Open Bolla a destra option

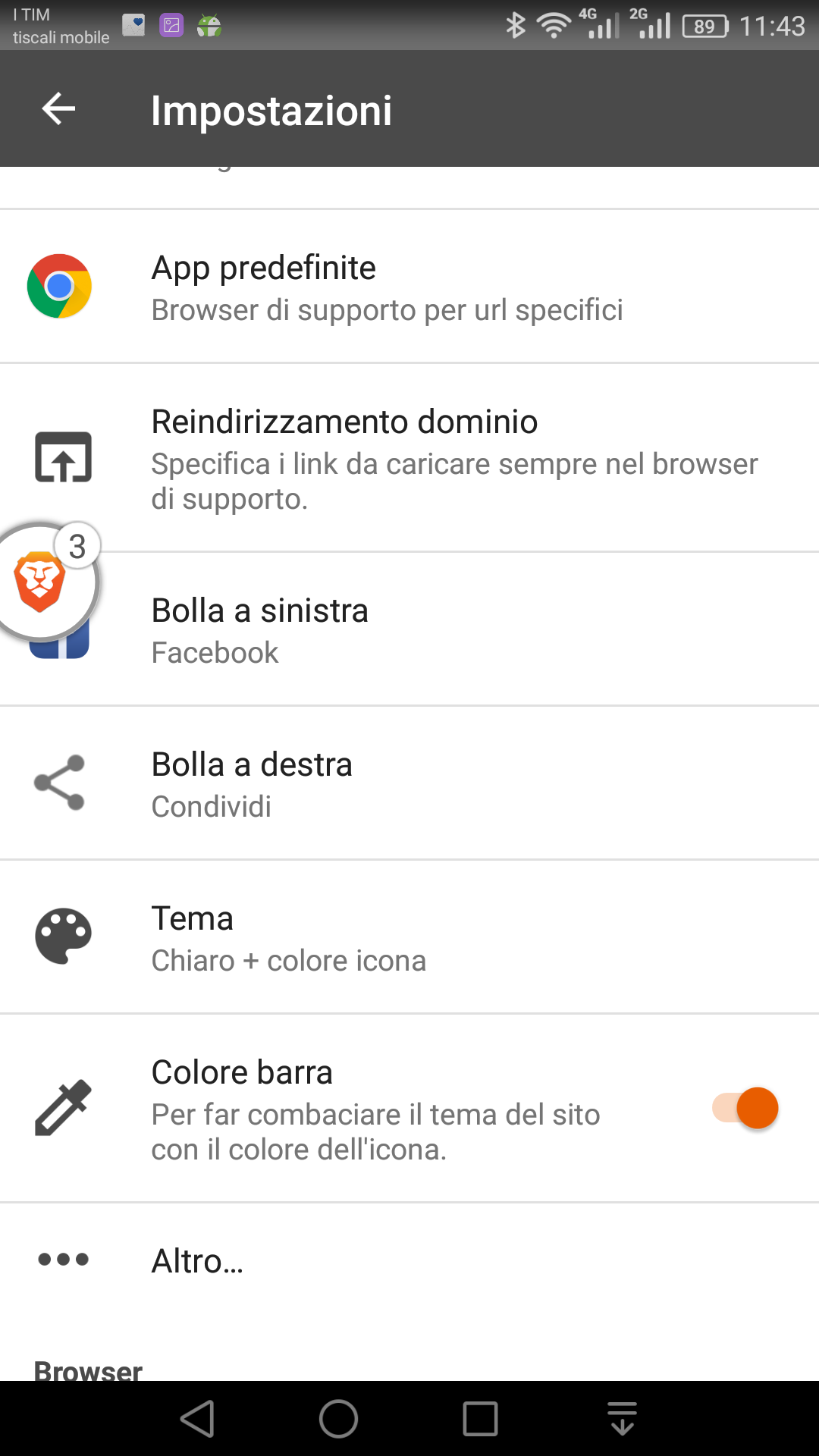tap(409, 783)
